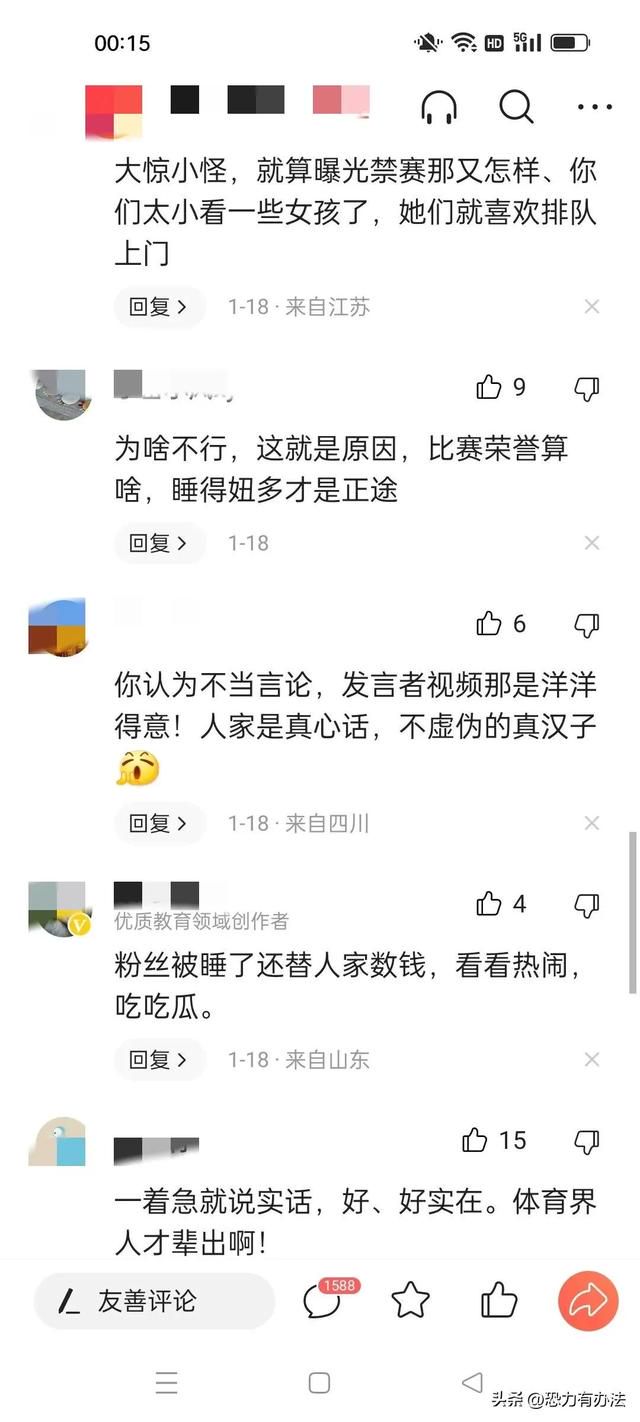Share via the red arrow button
Image resolution: width=640 pixels, height=1422 pixels.
click(588, 1301)
